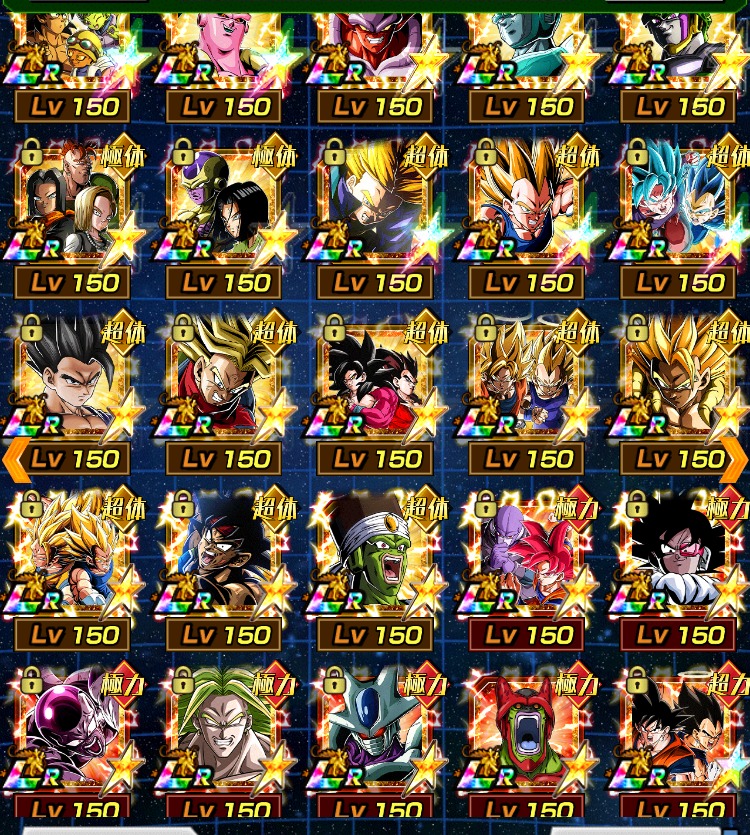750x835 pixels.
Task: Go to the next page with right arrow
Action: point(734,459)
